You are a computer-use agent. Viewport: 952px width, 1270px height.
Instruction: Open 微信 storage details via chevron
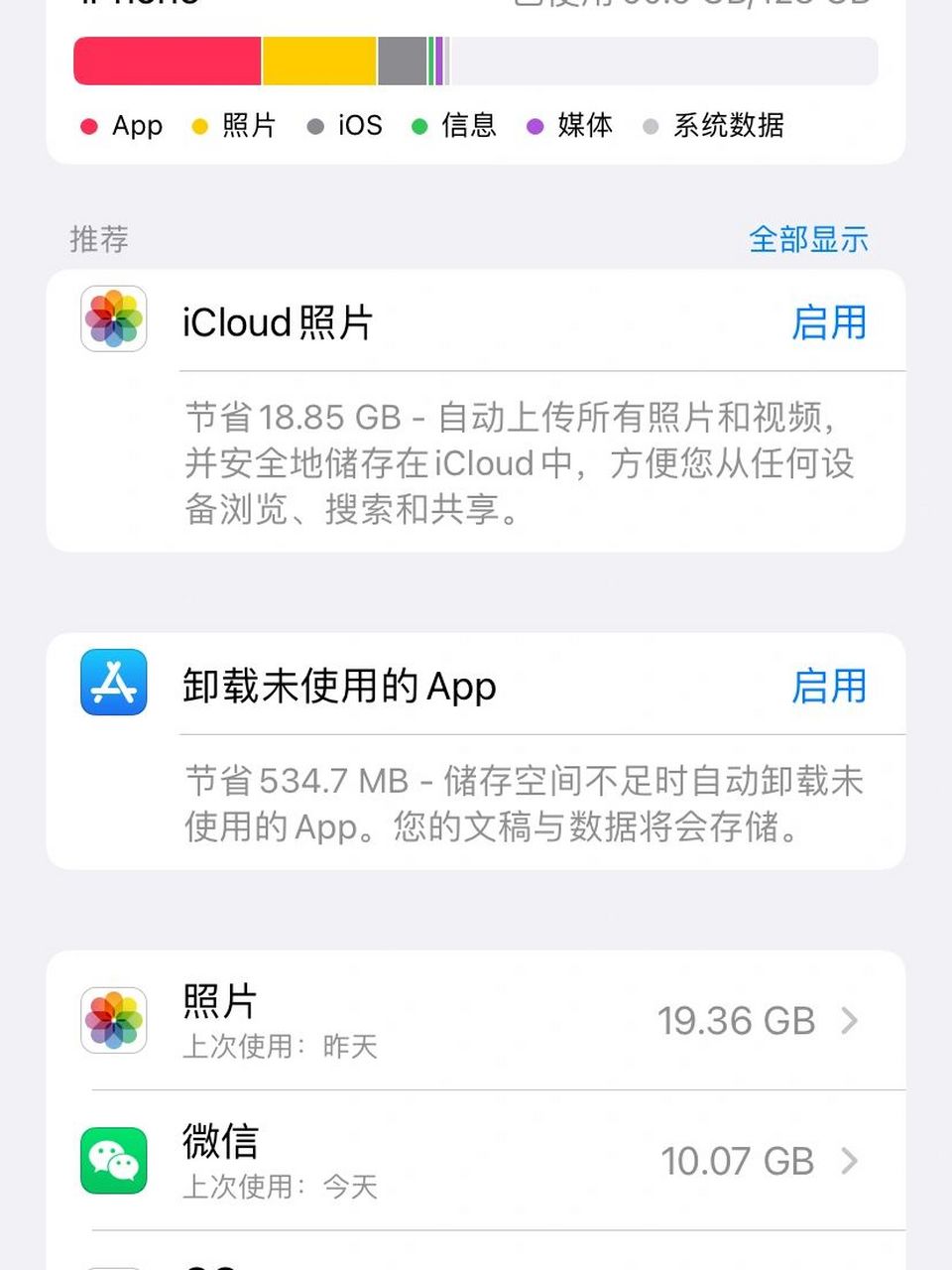pyautogui.click(x=848, y=1159)
